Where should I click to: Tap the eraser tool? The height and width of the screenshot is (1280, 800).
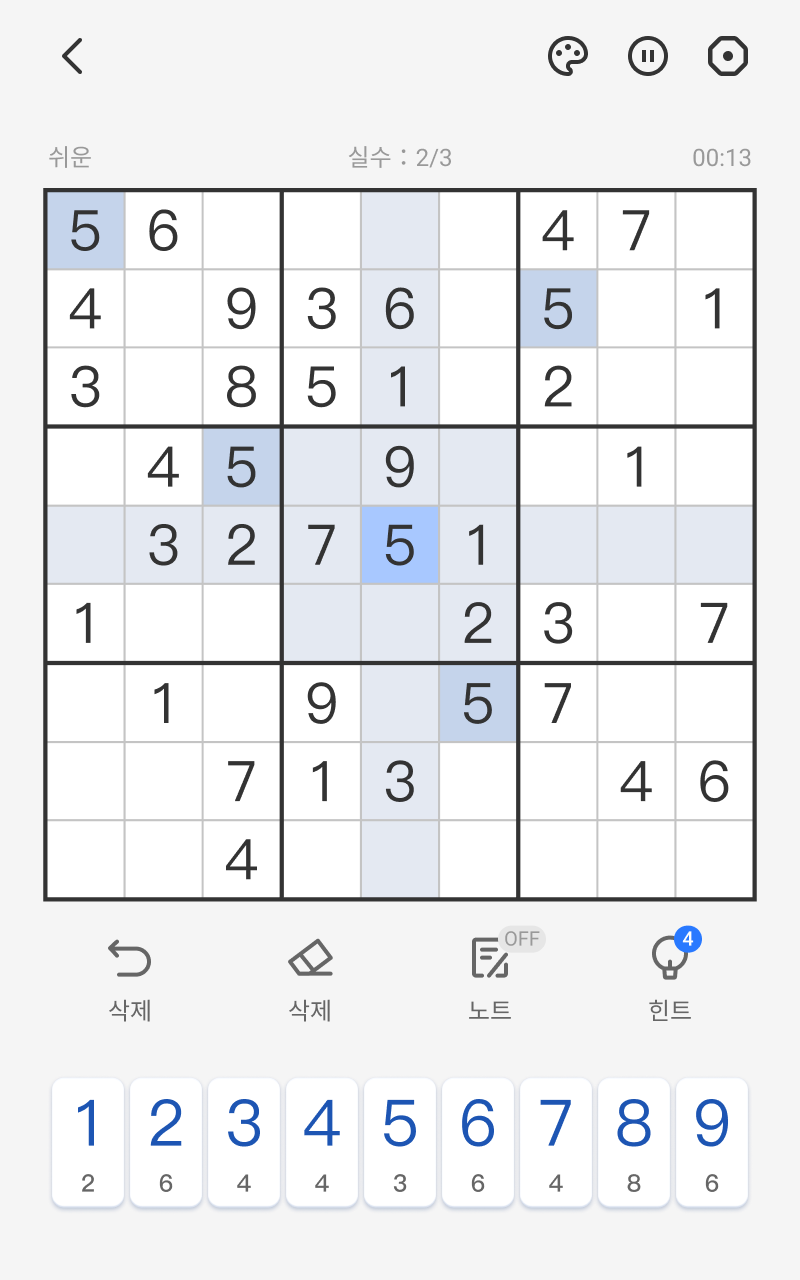tap(310, 978)
